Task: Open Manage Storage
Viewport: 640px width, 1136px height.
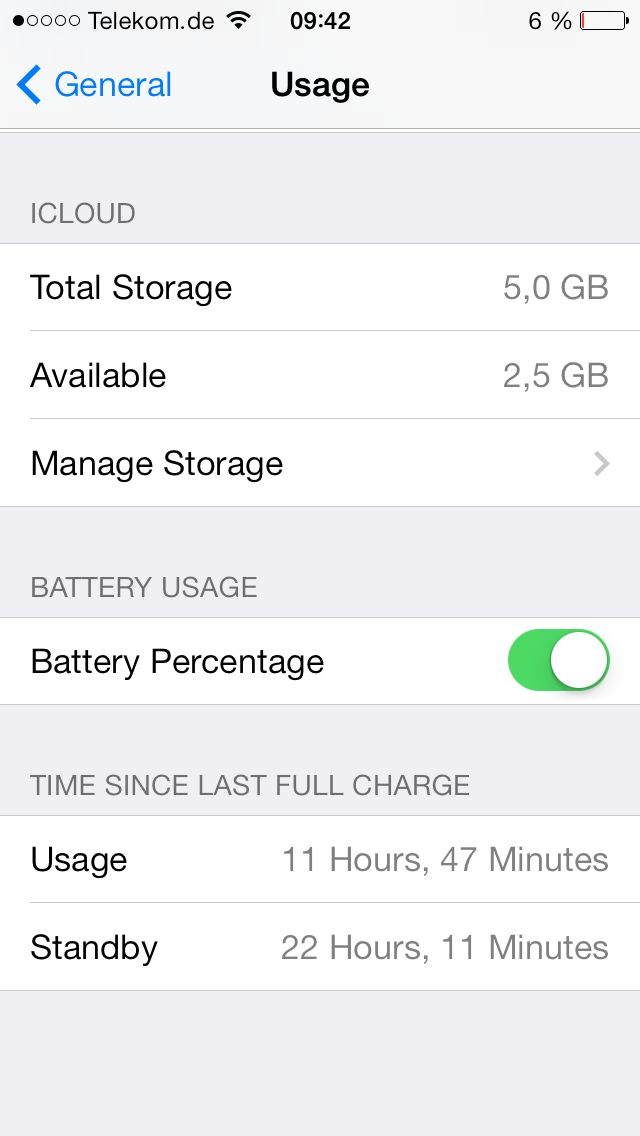Action: pyautogui.click(x=320, y=463)
